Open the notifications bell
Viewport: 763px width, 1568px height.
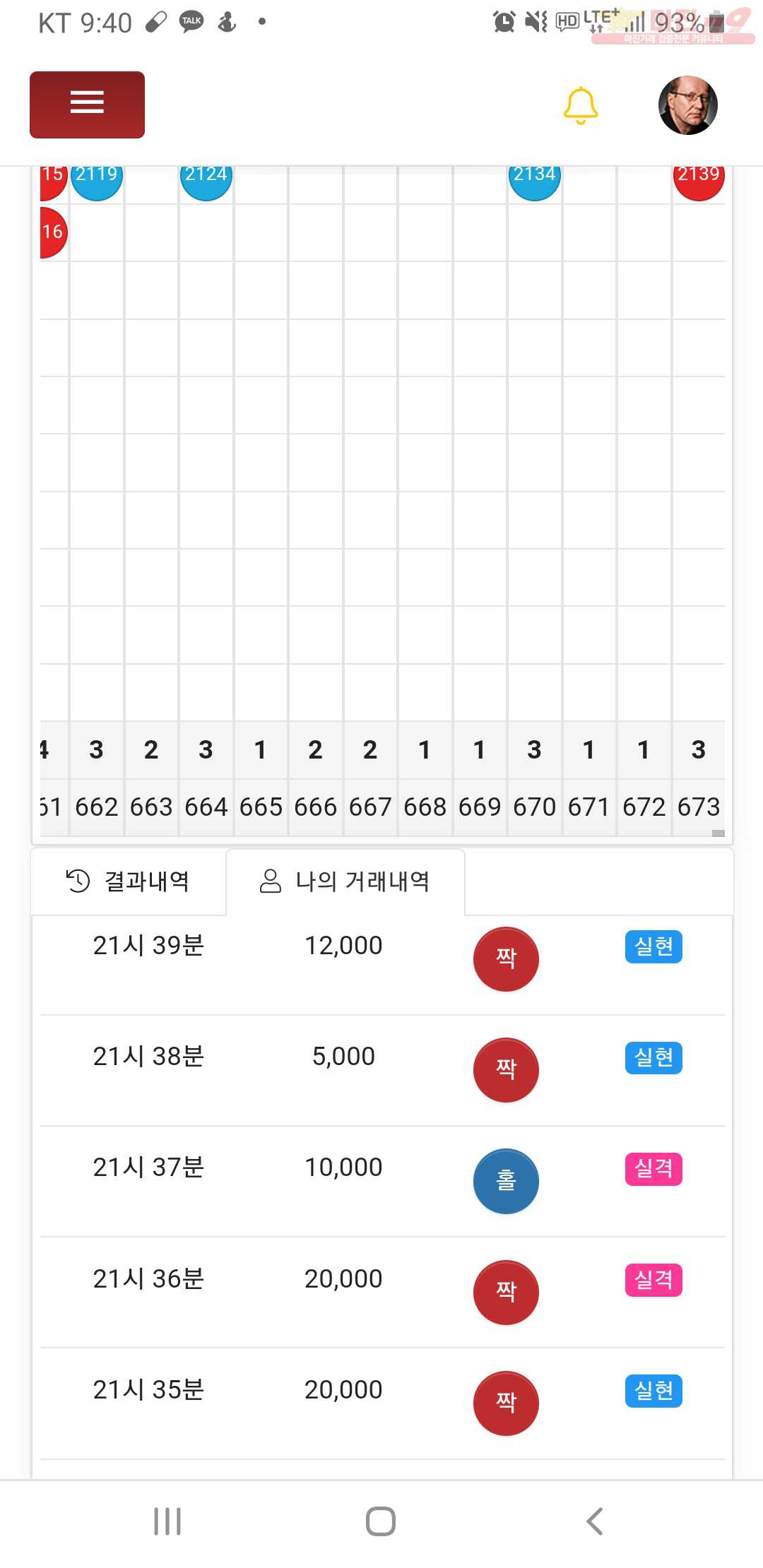coord(581,105)
